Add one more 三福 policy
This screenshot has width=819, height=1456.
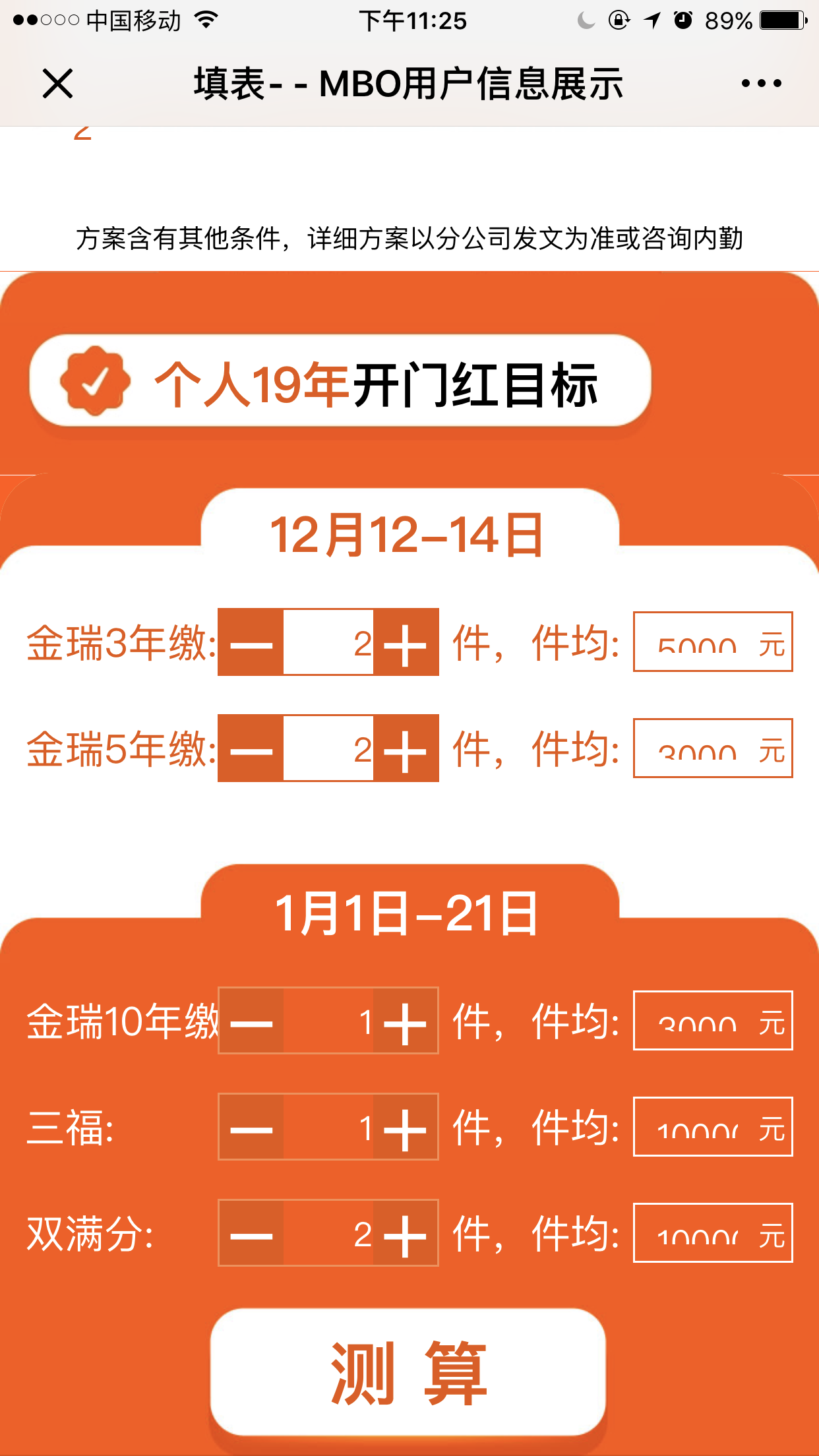406,1128
